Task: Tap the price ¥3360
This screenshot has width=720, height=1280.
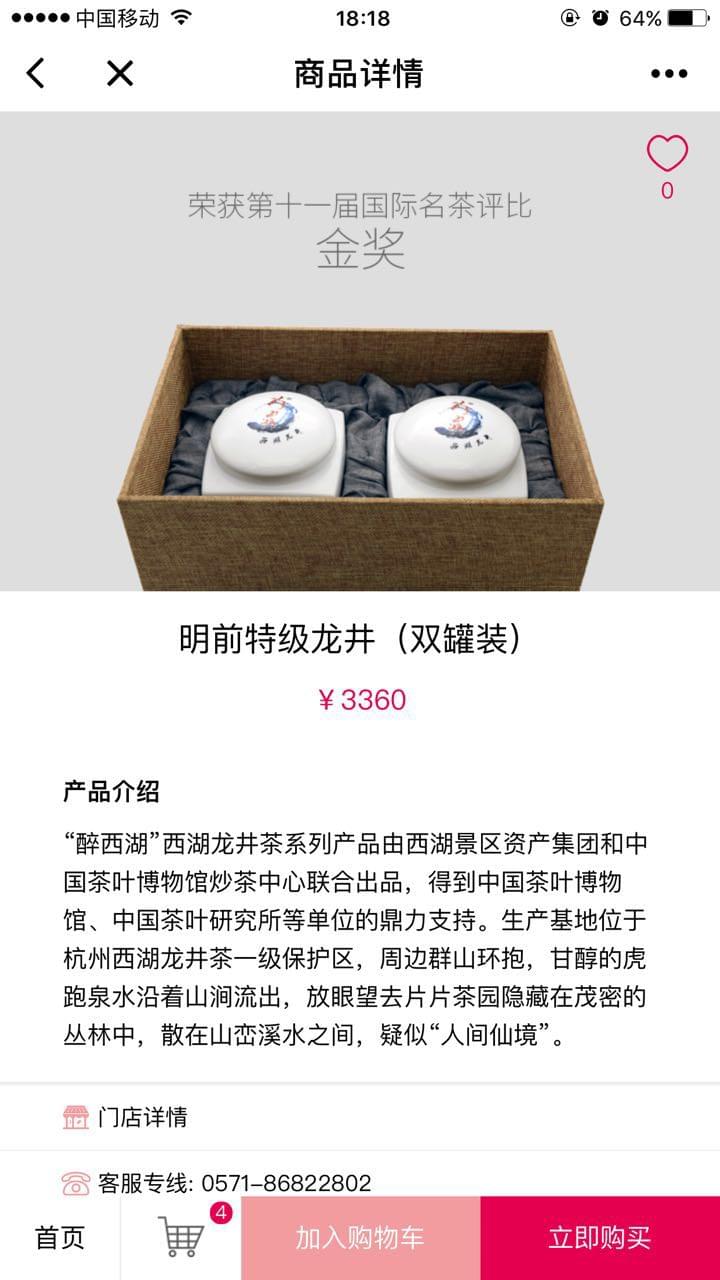Action: click(x=360, y=700)
